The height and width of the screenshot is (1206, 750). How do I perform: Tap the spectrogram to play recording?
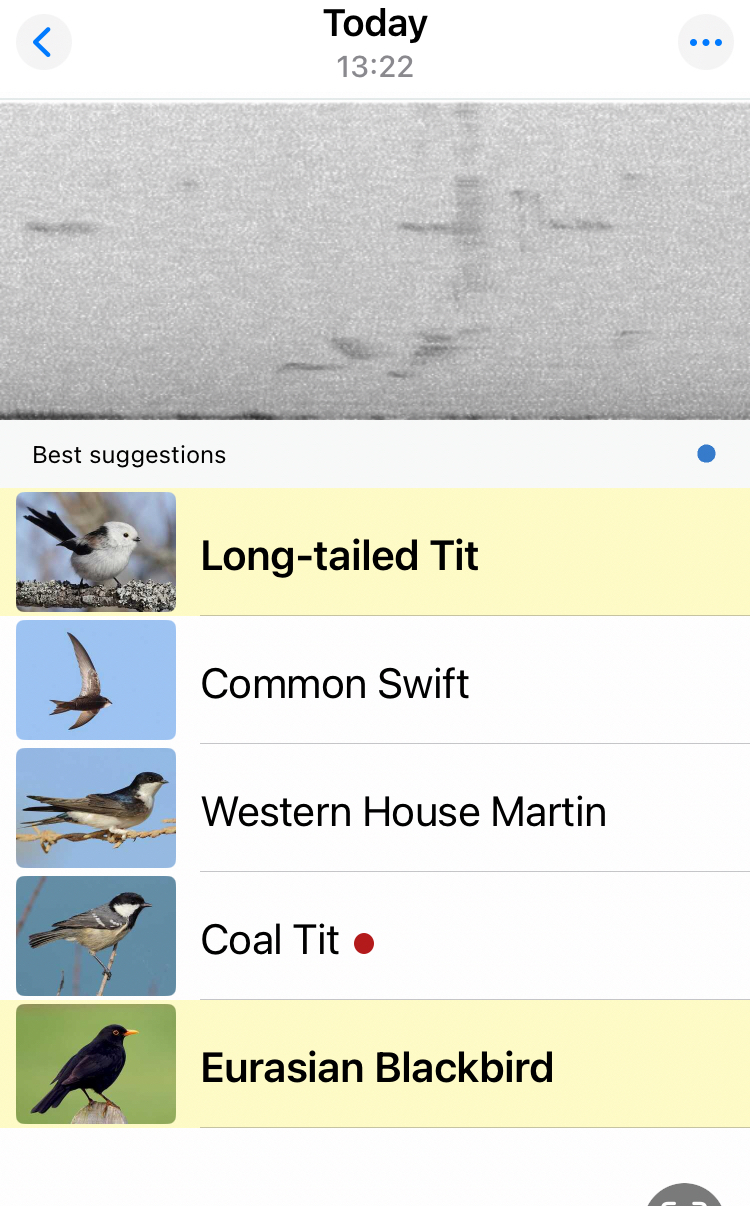pos(375,260)
